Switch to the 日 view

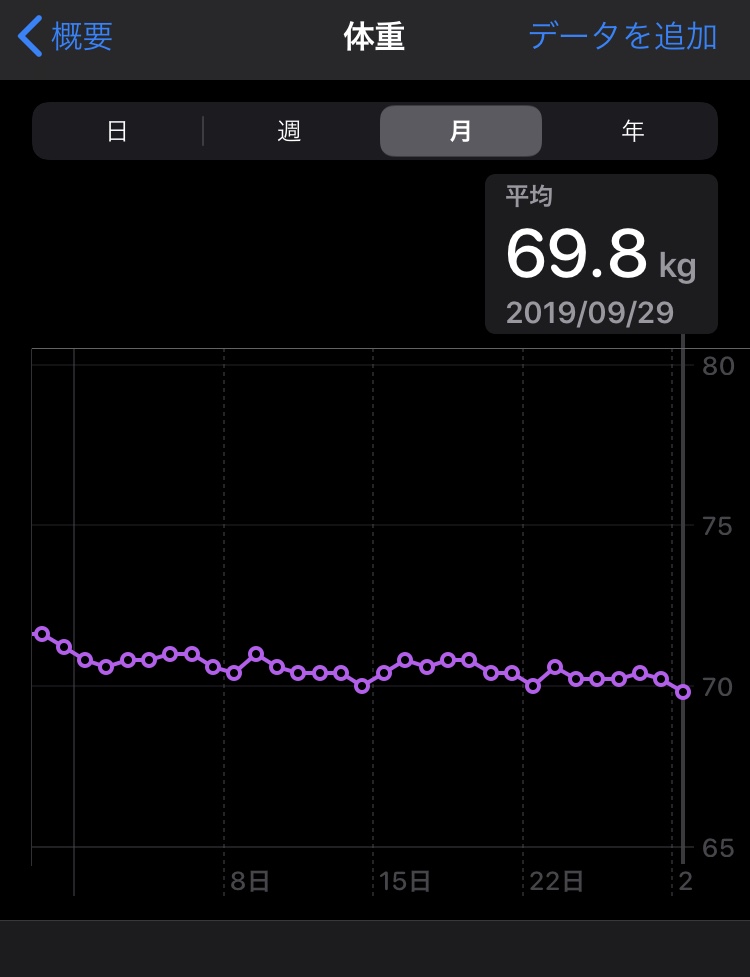tap(118, 131)
